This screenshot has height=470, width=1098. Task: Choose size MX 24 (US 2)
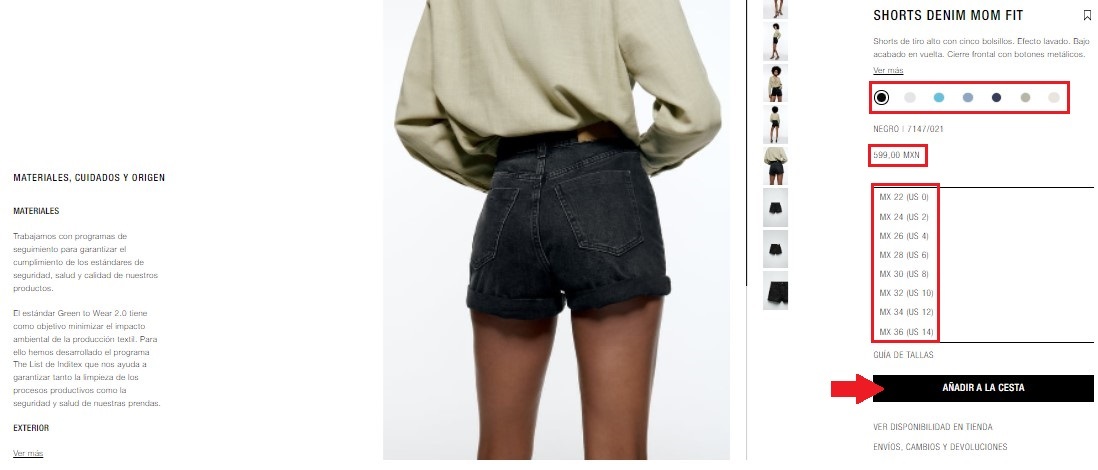point(903,217)
